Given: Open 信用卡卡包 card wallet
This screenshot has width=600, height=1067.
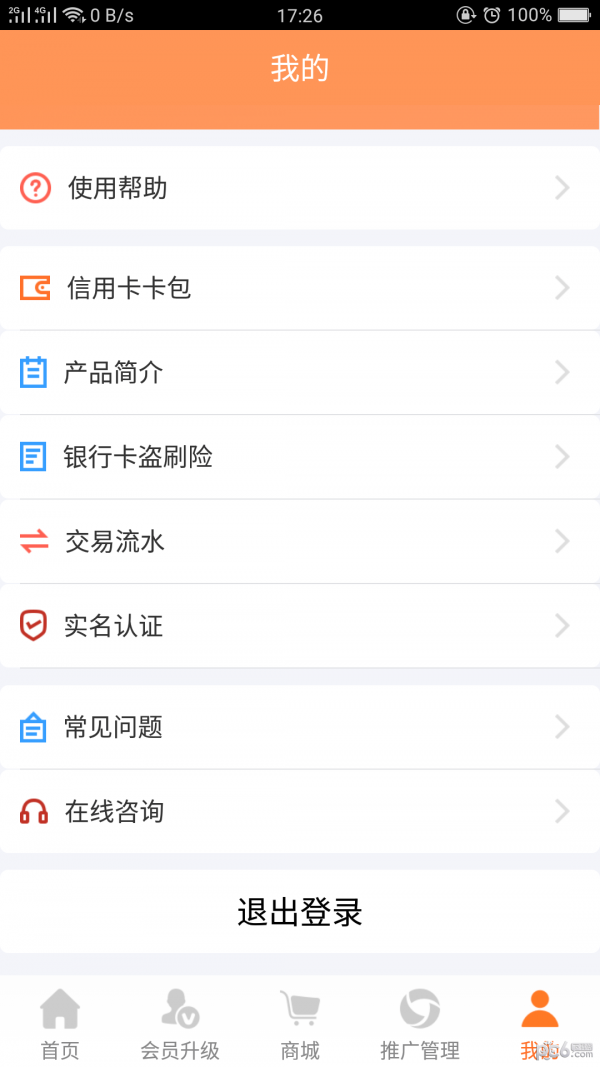Looking at the screenshot, I should click(300, 288).
